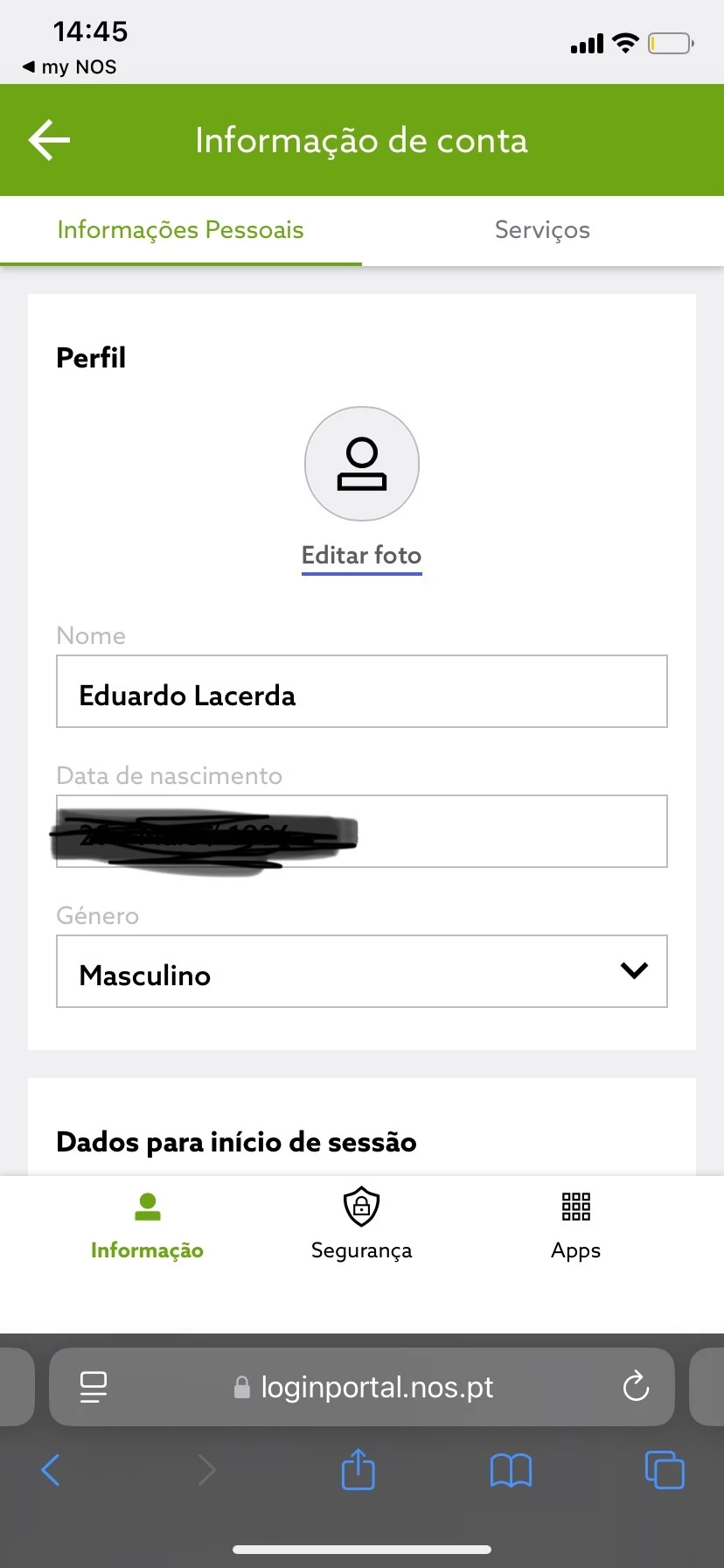Open the Safari page settings menu
Screen dimensions: 724x1568
tap(94, 1387)
